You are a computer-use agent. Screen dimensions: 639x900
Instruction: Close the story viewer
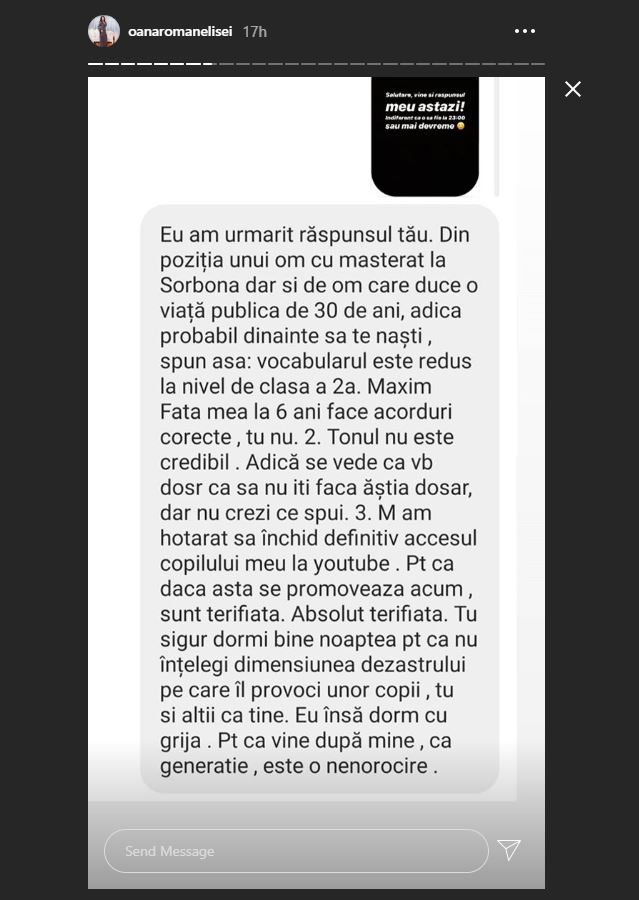point(572,89)
